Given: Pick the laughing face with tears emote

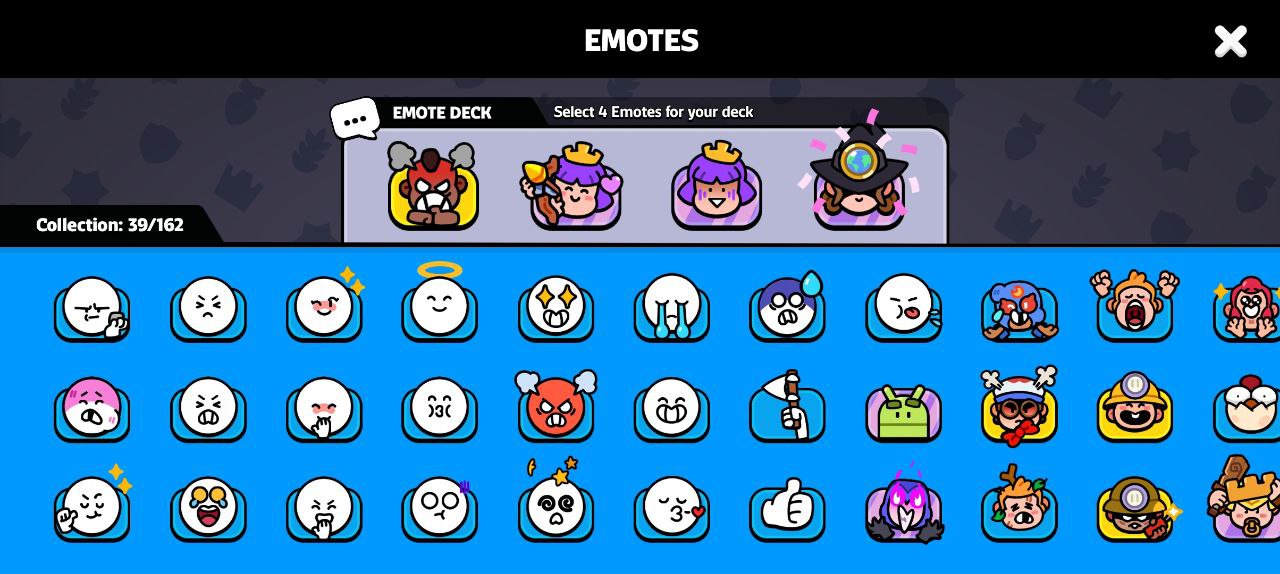Looking at the screenshot, I should pos(208,507).
